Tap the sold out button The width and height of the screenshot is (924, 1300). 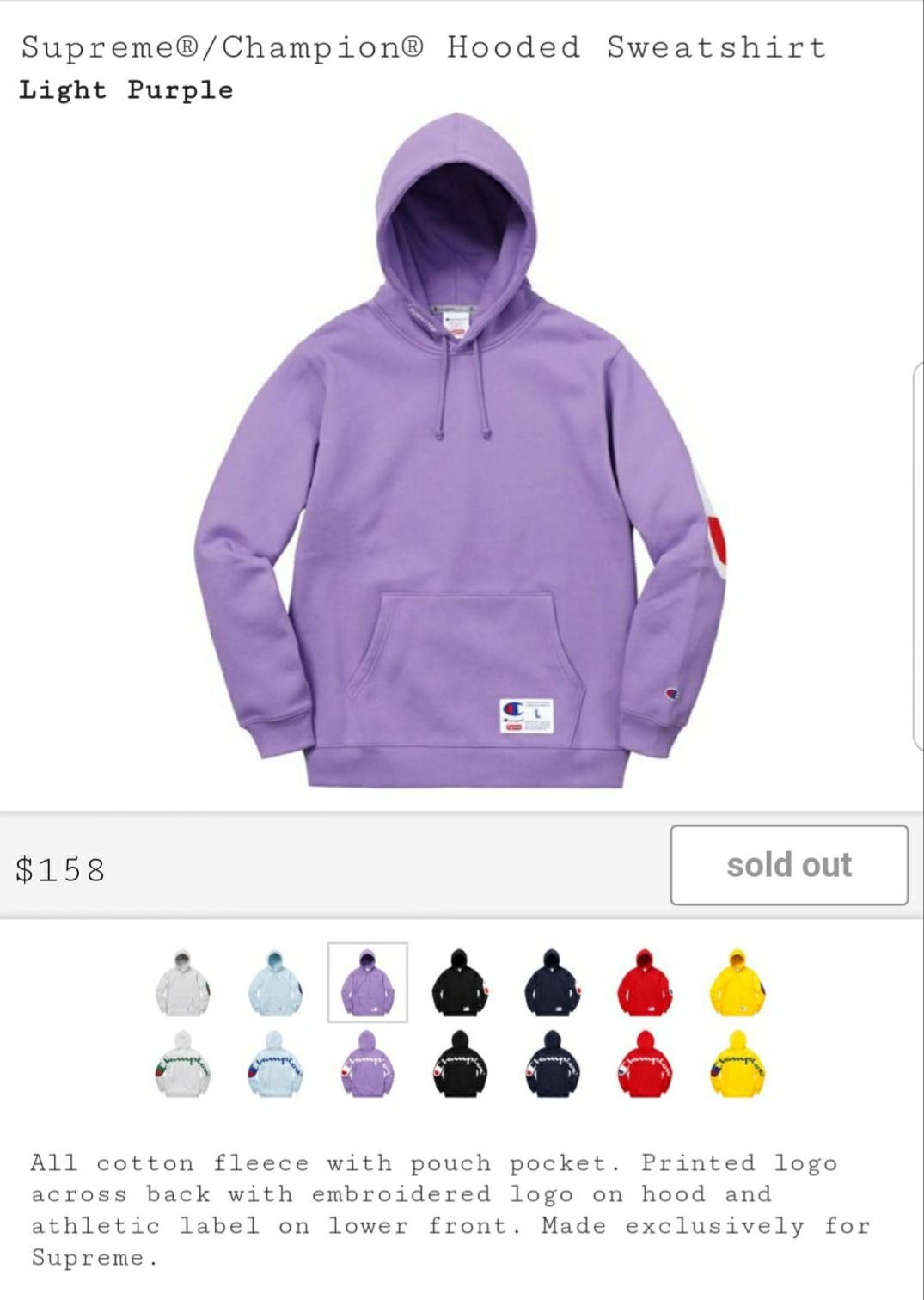pos(788,865)
